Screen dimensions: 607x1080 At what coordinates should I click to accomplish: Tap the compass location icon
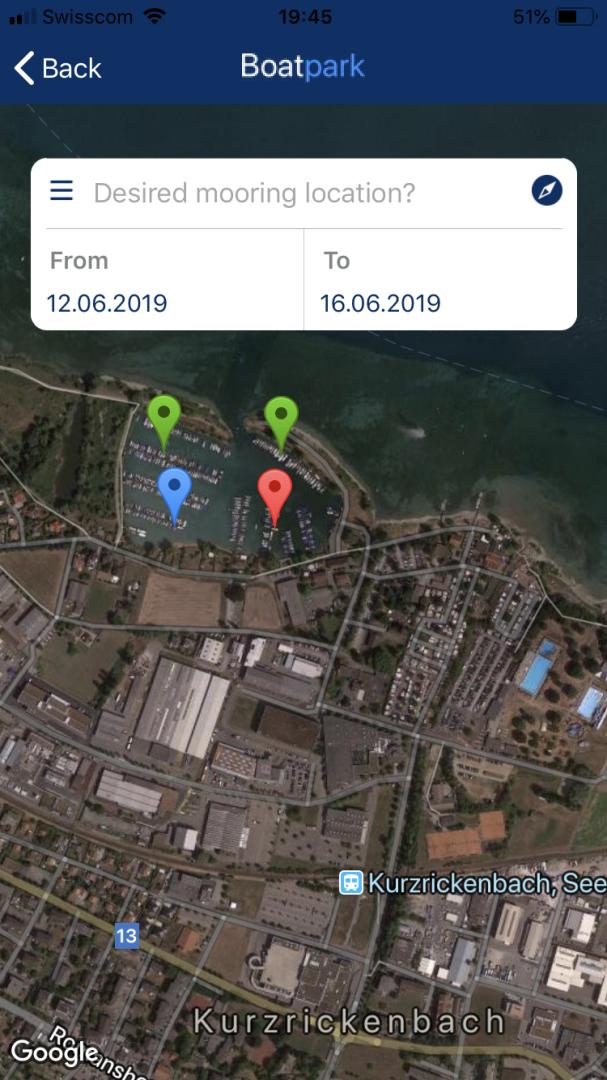pyautogui.click(x=546, y=191)
